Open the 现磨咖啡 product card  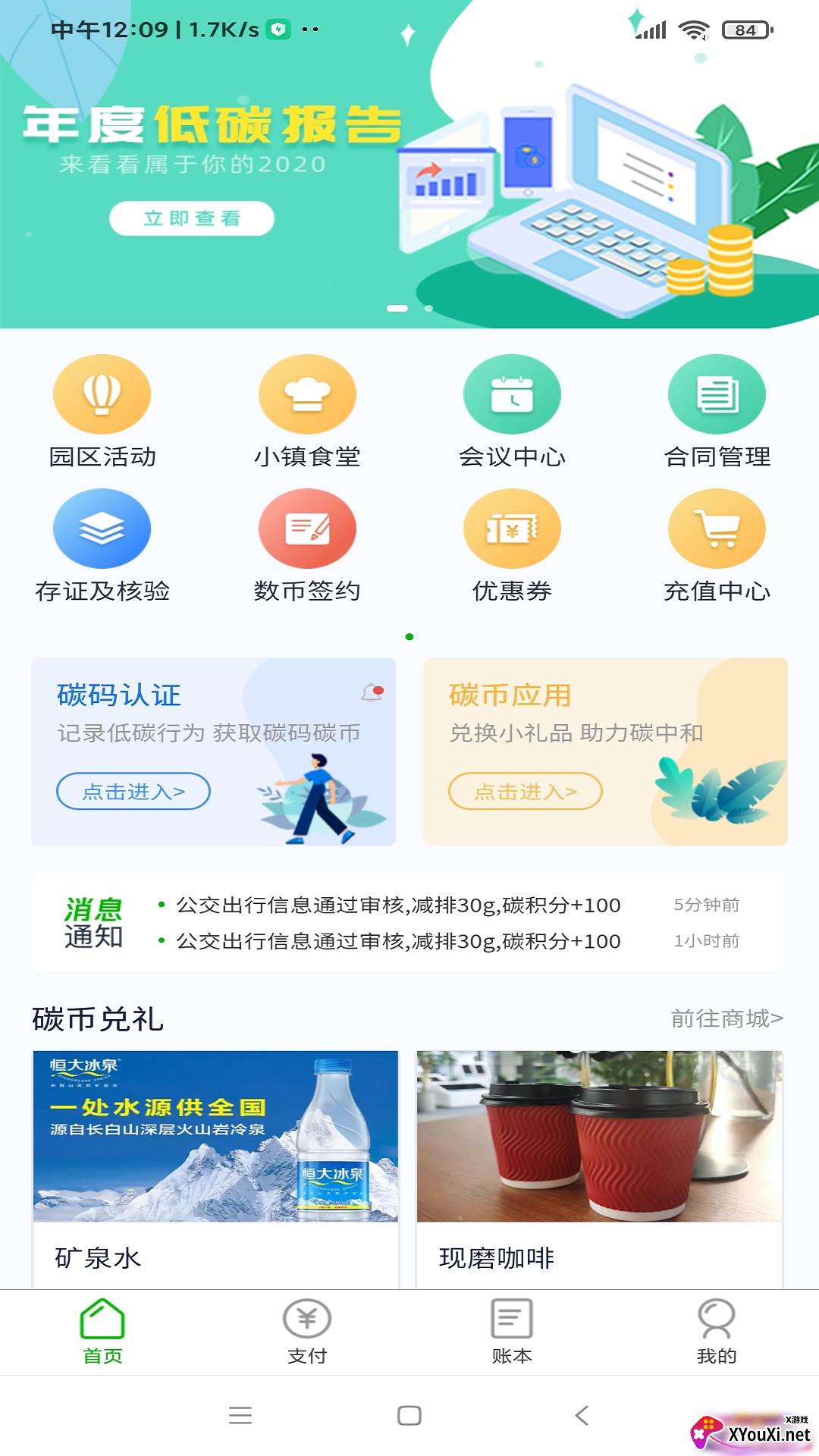point(599,1169)
